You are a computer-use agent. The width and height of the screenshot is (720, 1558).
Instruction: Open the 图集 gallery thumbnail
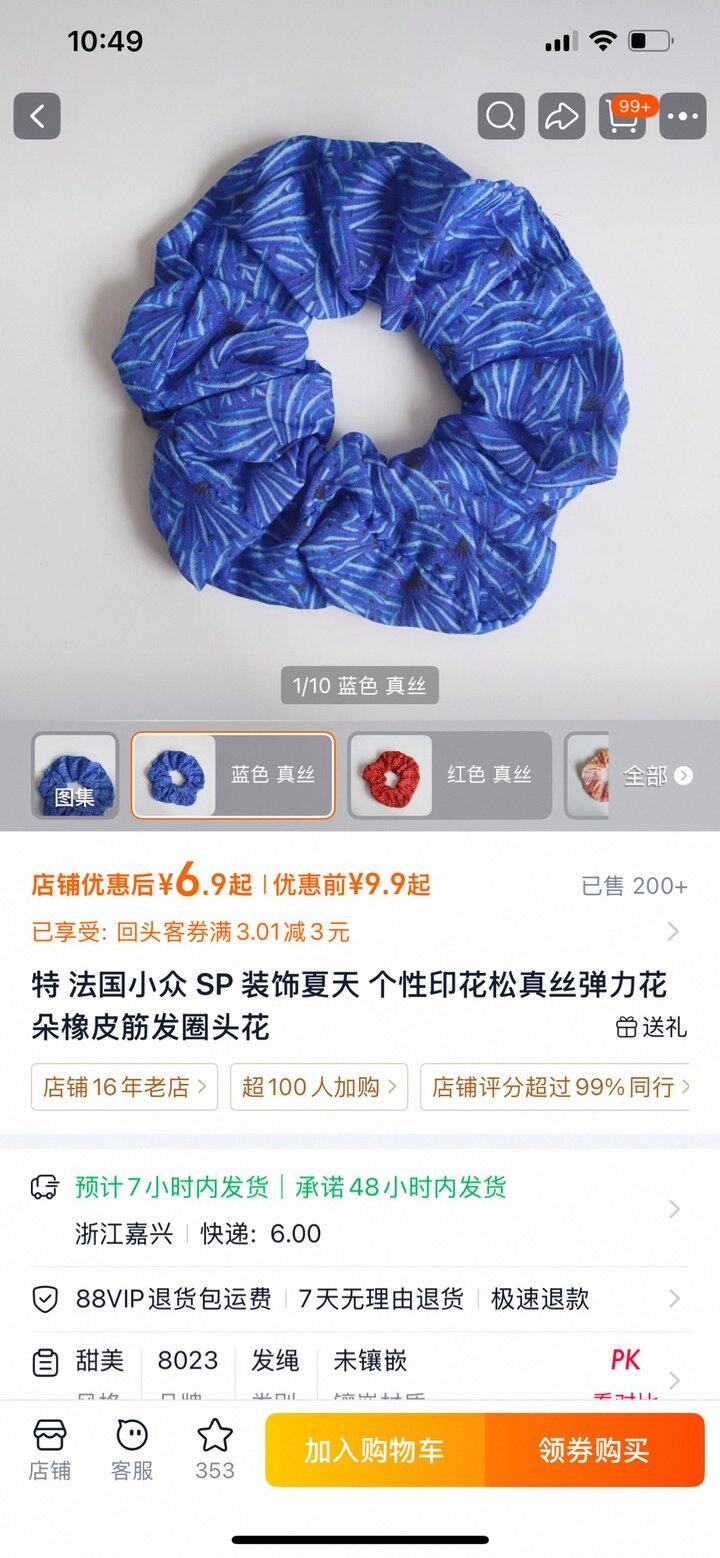coord(75,775)
